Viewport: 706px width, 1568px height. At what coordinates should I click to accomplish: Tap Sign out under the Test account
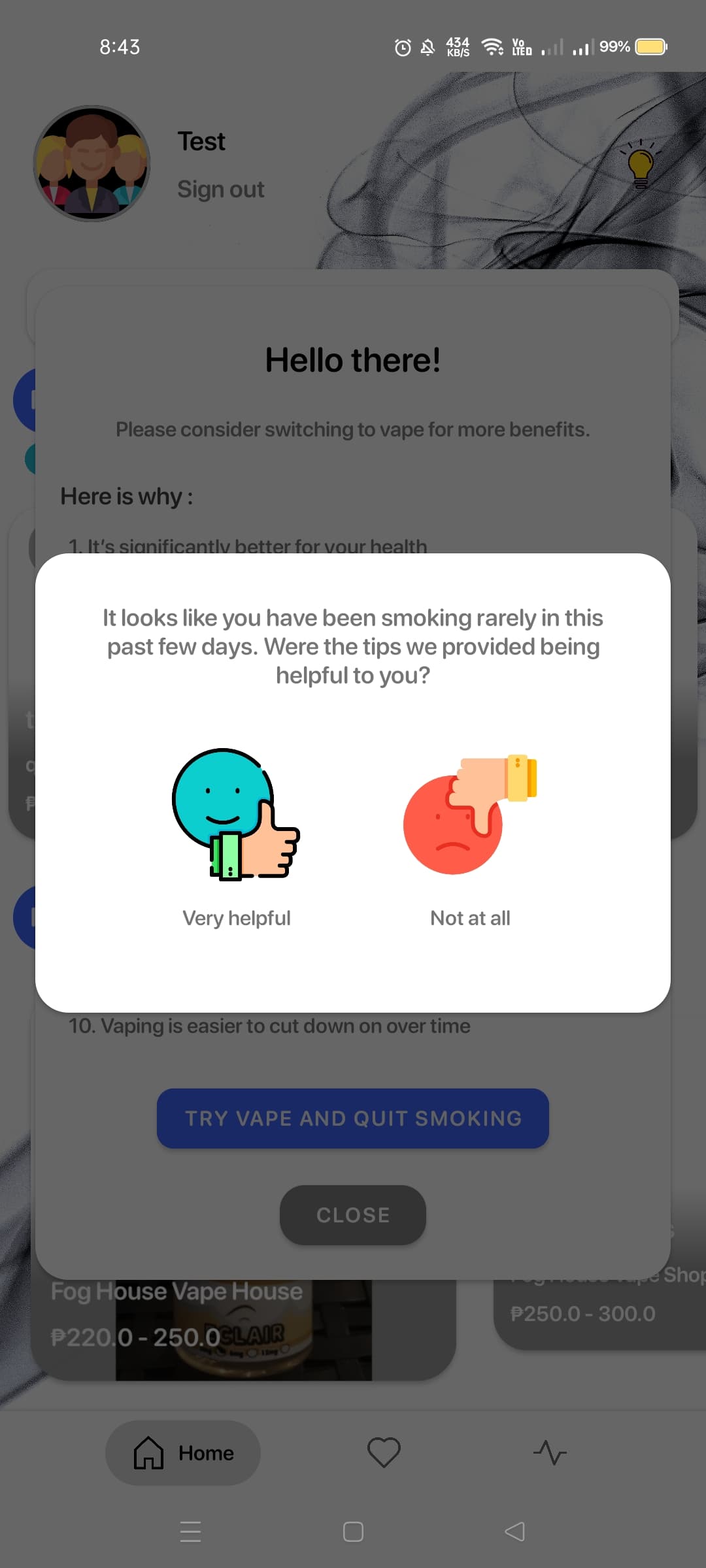[x=220, y=189]
